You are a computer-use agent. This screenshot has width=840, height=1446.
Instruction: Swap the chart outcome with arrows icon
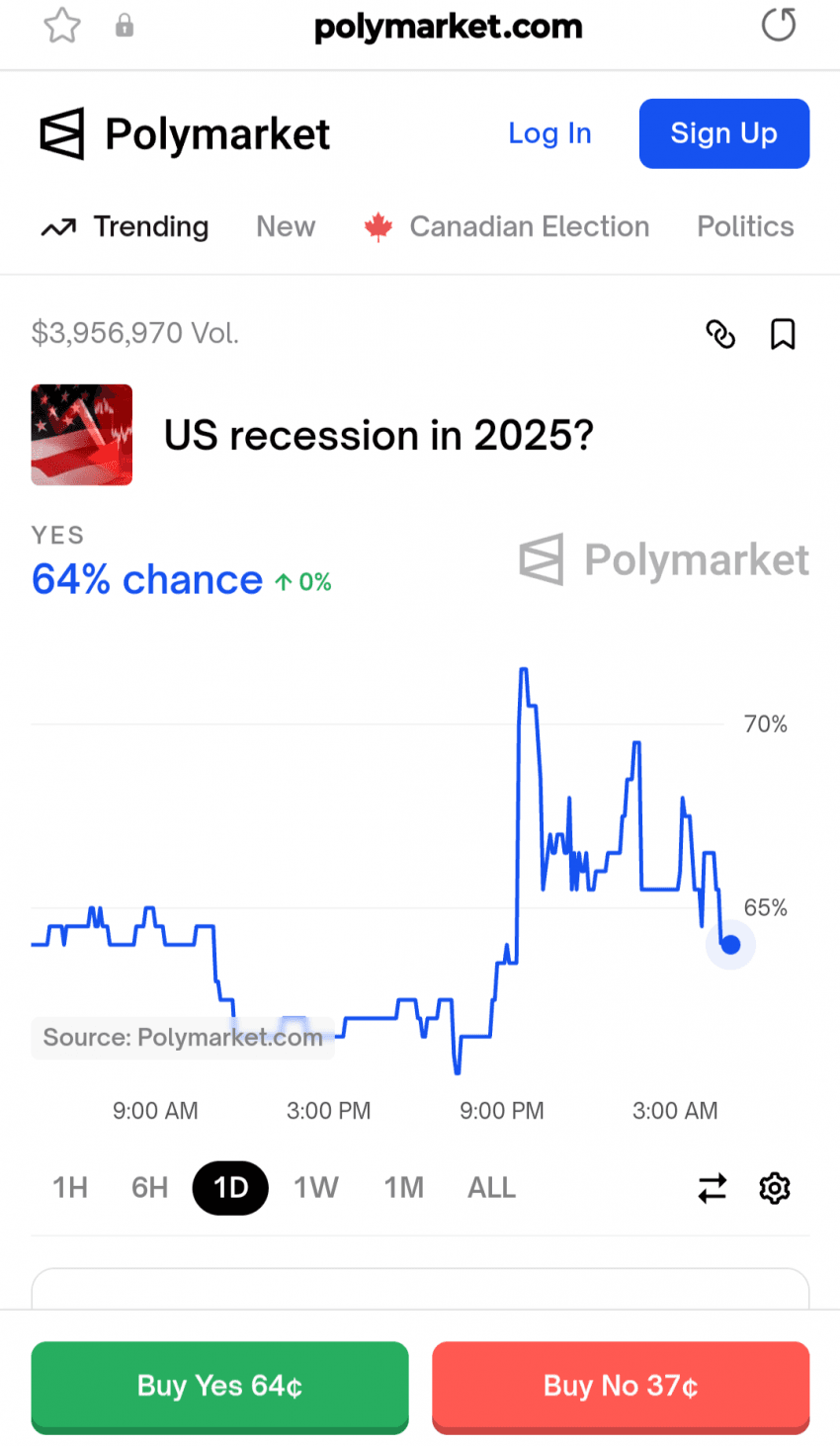tap(713, 1188)
